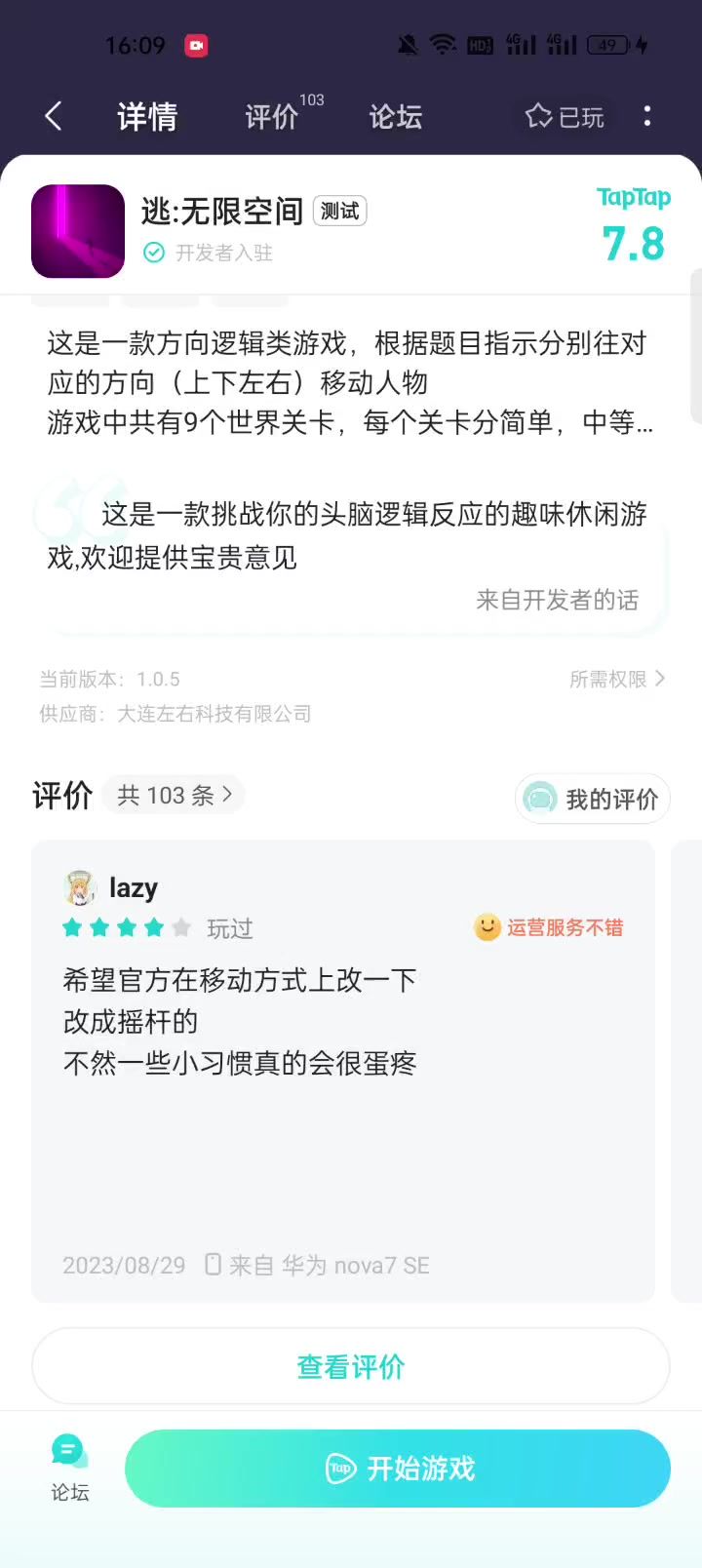Switch to the 论坛 tab
The height and width of the screenshot is (1568, 702).
coord(395,117)
